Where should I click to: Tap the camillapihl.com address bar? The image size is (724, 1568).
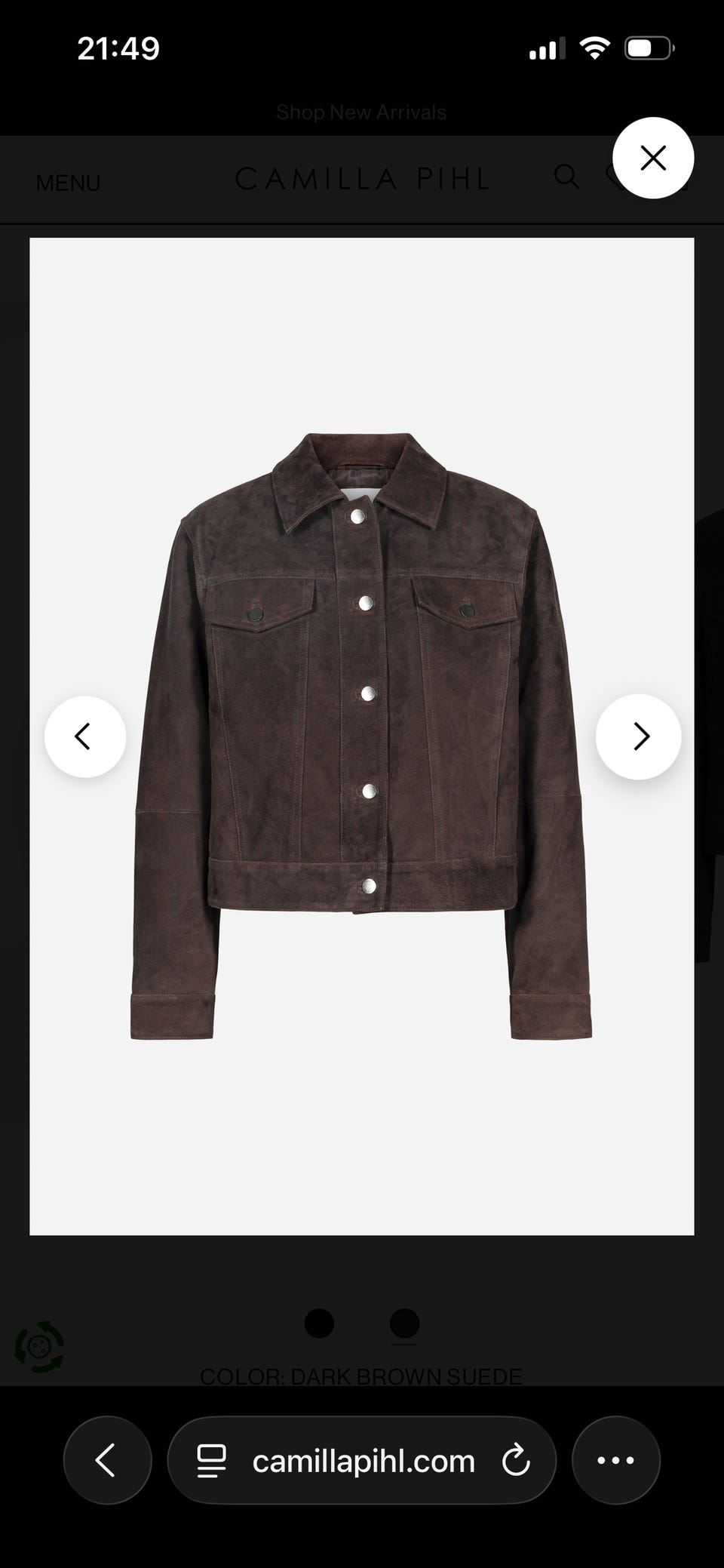pyautogui.click(x=362, y=1460)
